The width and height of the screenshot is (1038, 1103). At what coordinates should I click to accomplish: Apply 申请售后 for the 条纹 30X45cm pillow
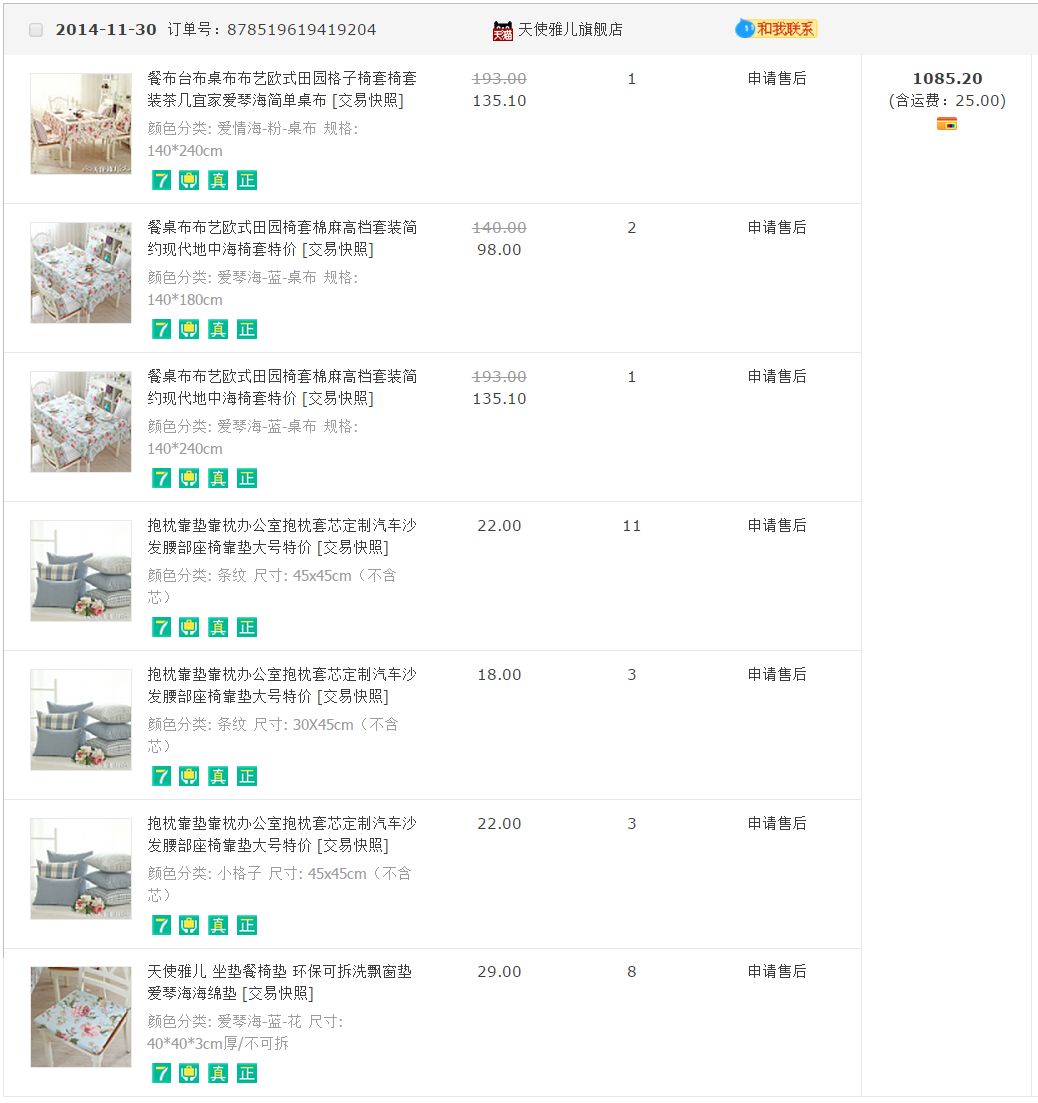pos(777,674)
